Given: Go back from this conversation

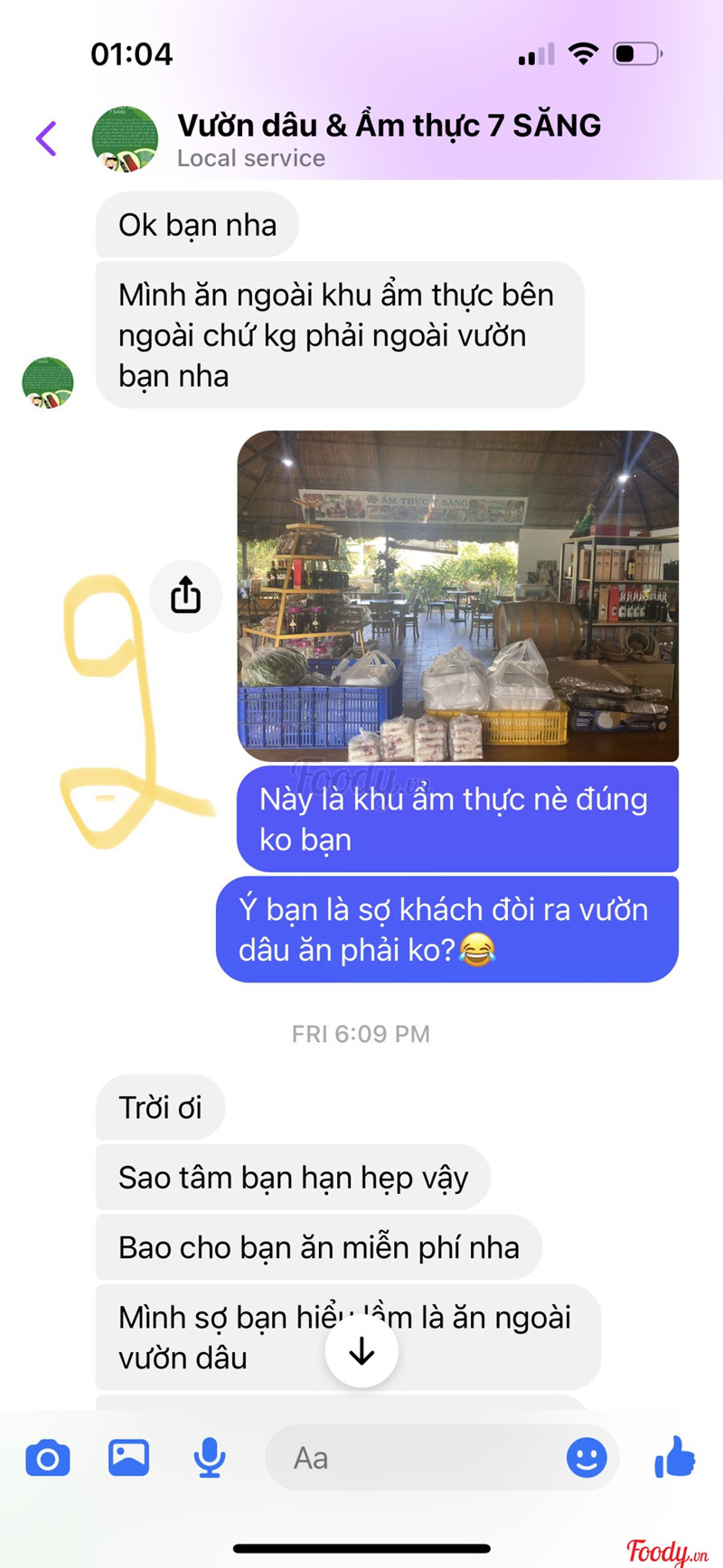Looking at the screenshot, I should [x=46, y=139].
